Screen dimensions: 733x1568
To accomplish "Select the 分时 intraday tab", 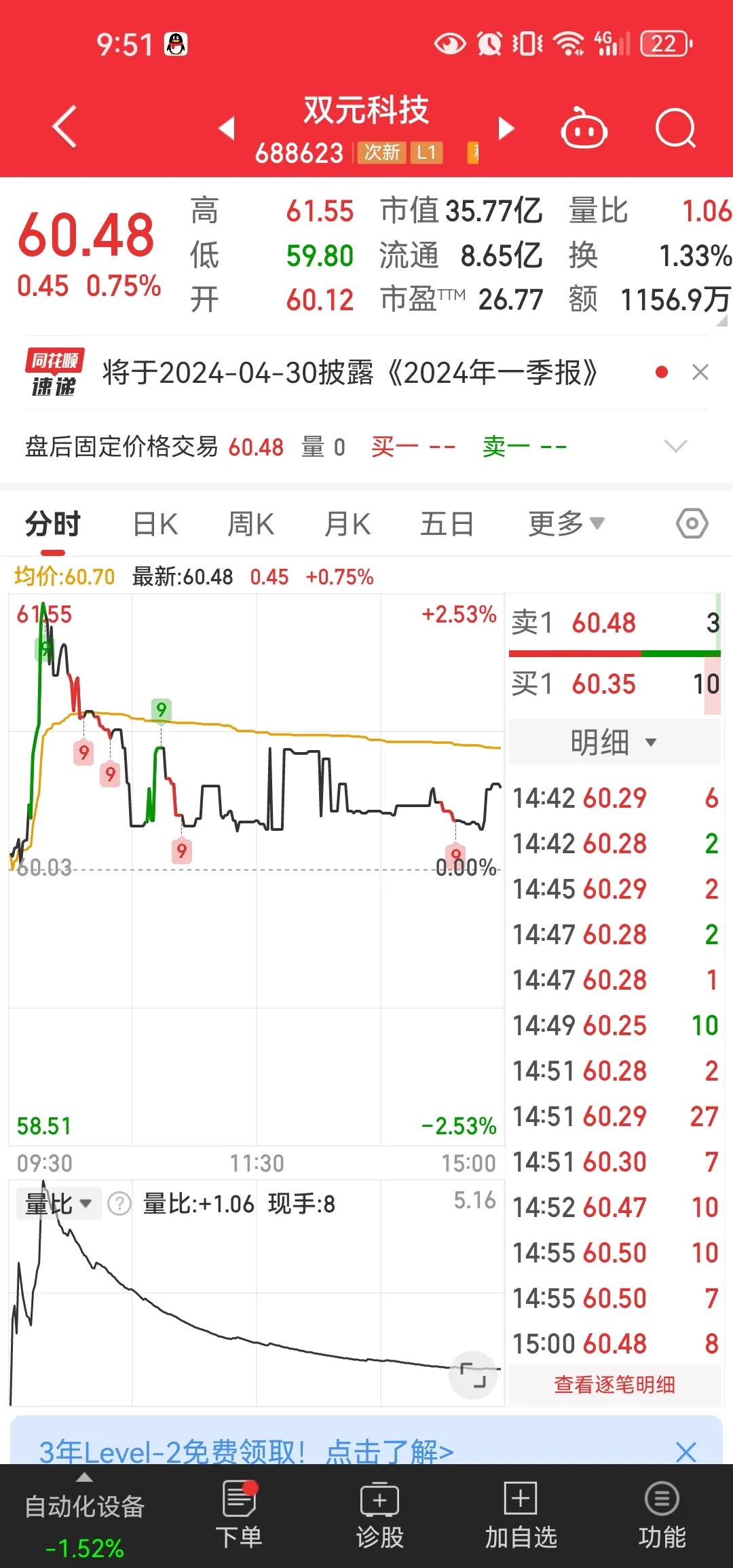I will coord(52,523).
